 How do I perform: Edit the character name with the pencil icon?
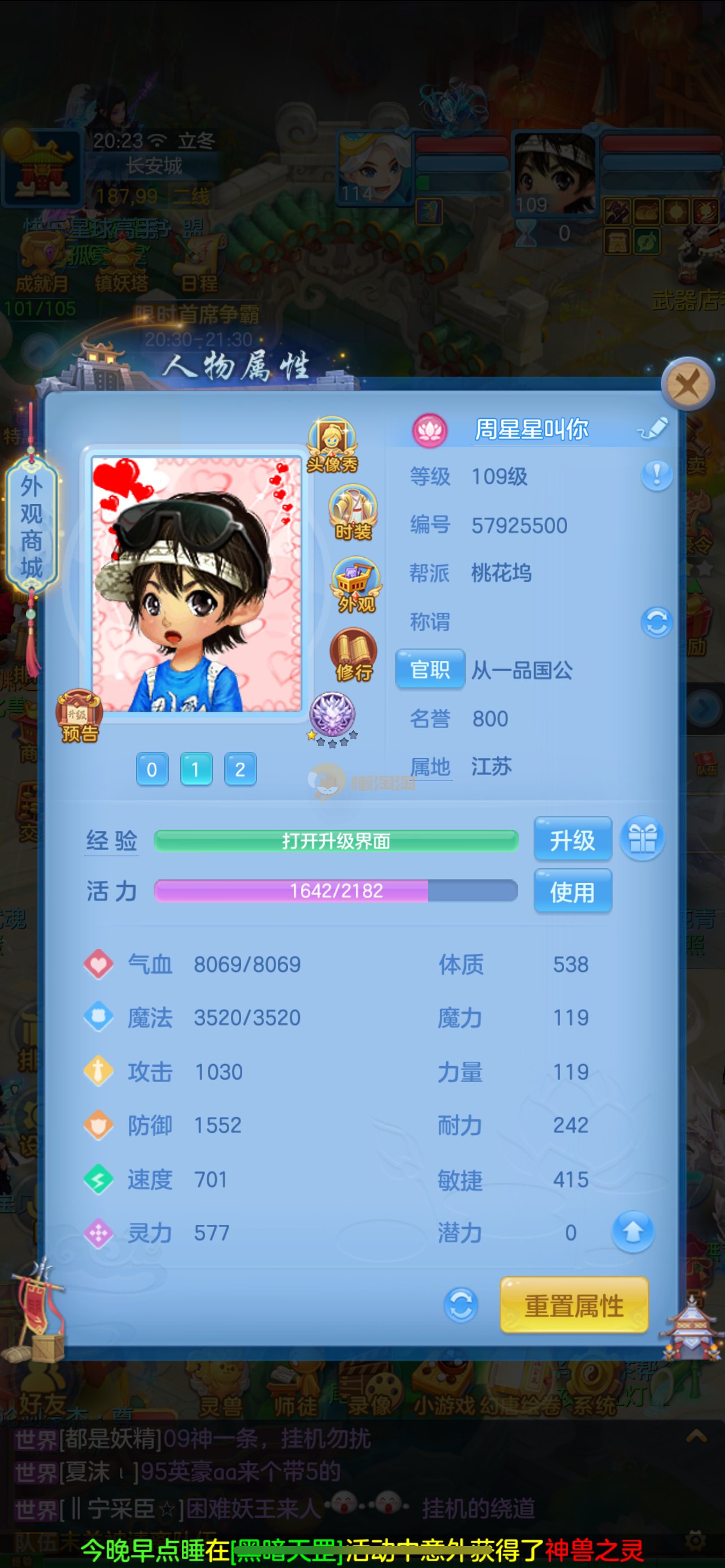point(653,428)
